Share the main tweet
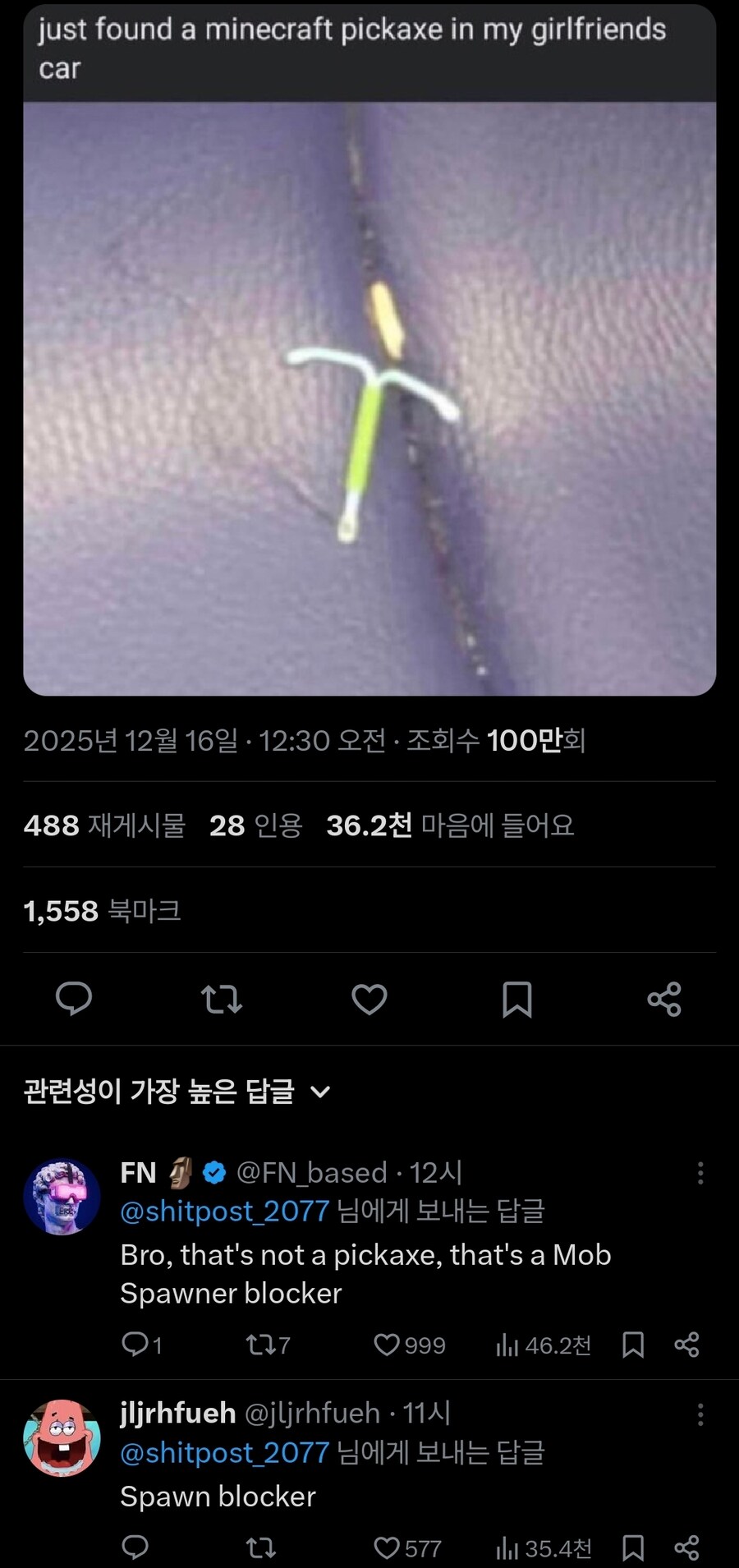 [x=664, y=1000]
